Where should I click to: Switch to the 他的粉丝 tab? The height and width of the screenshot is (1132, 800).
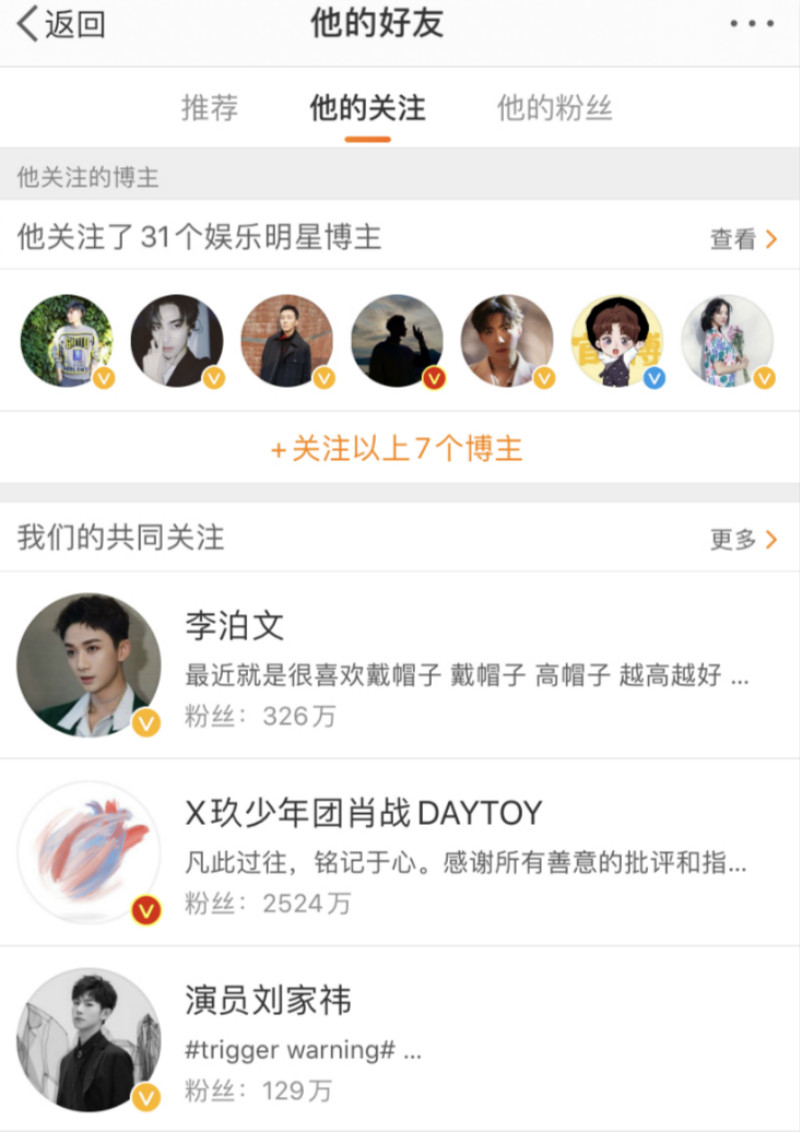pyautogui.click(x=554, y=108)
